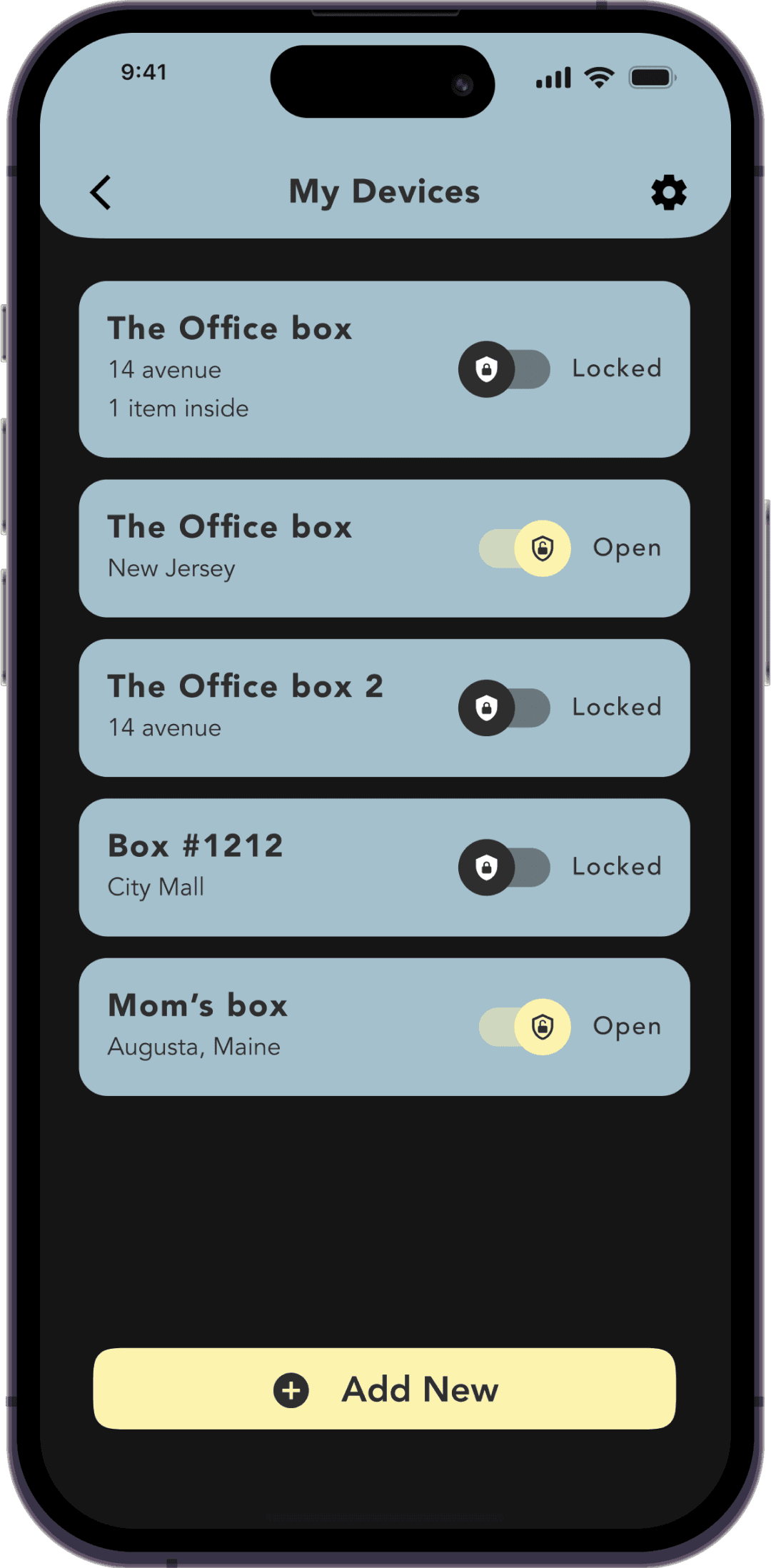Lock The Office box in New Jersey
Viewport: 771px width, 1568px height.
click(x=525, y=548)
